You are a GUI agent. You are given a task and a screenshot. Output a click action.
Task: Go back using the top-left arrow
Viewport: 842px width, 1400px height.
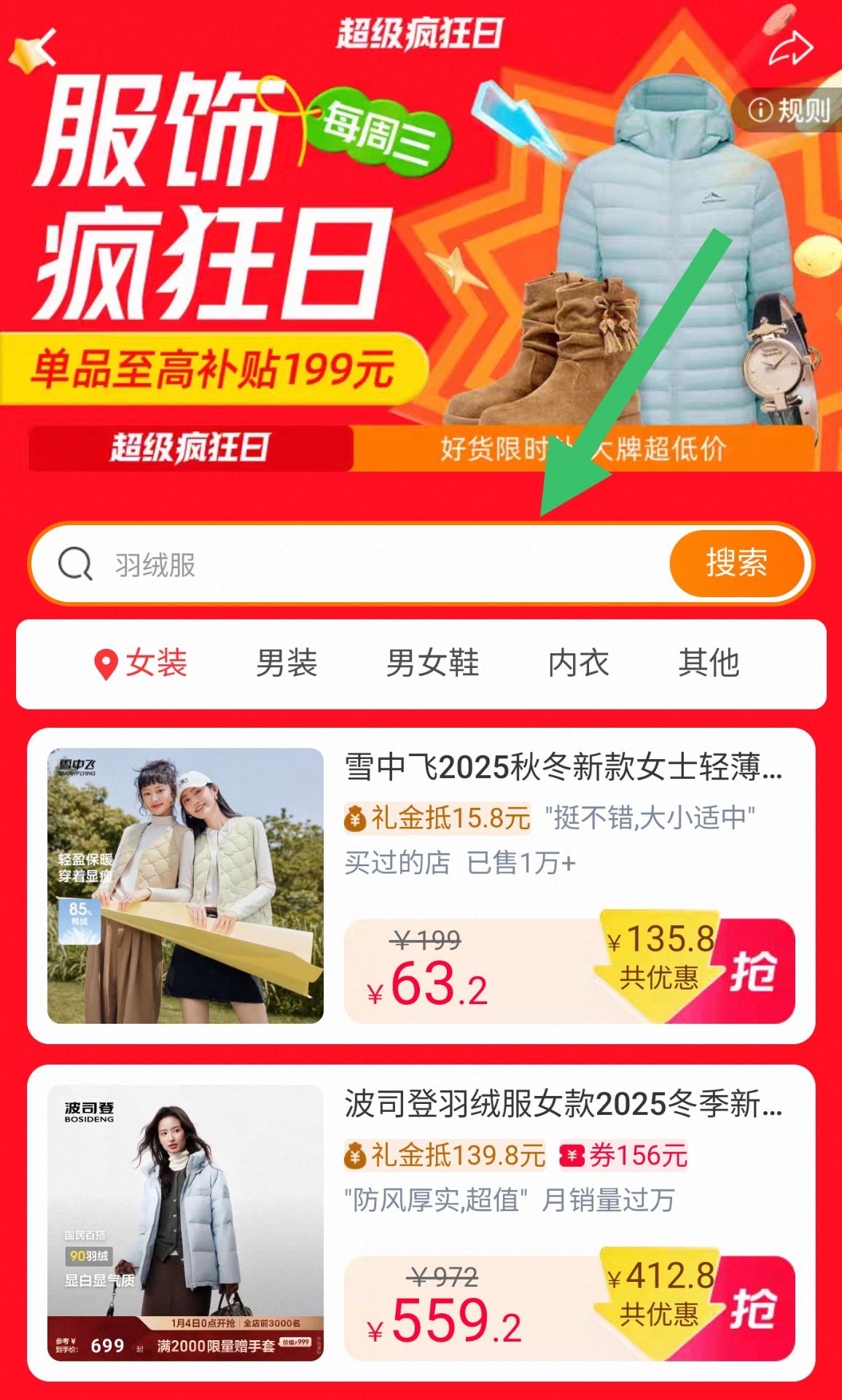[x=42, y=47]
